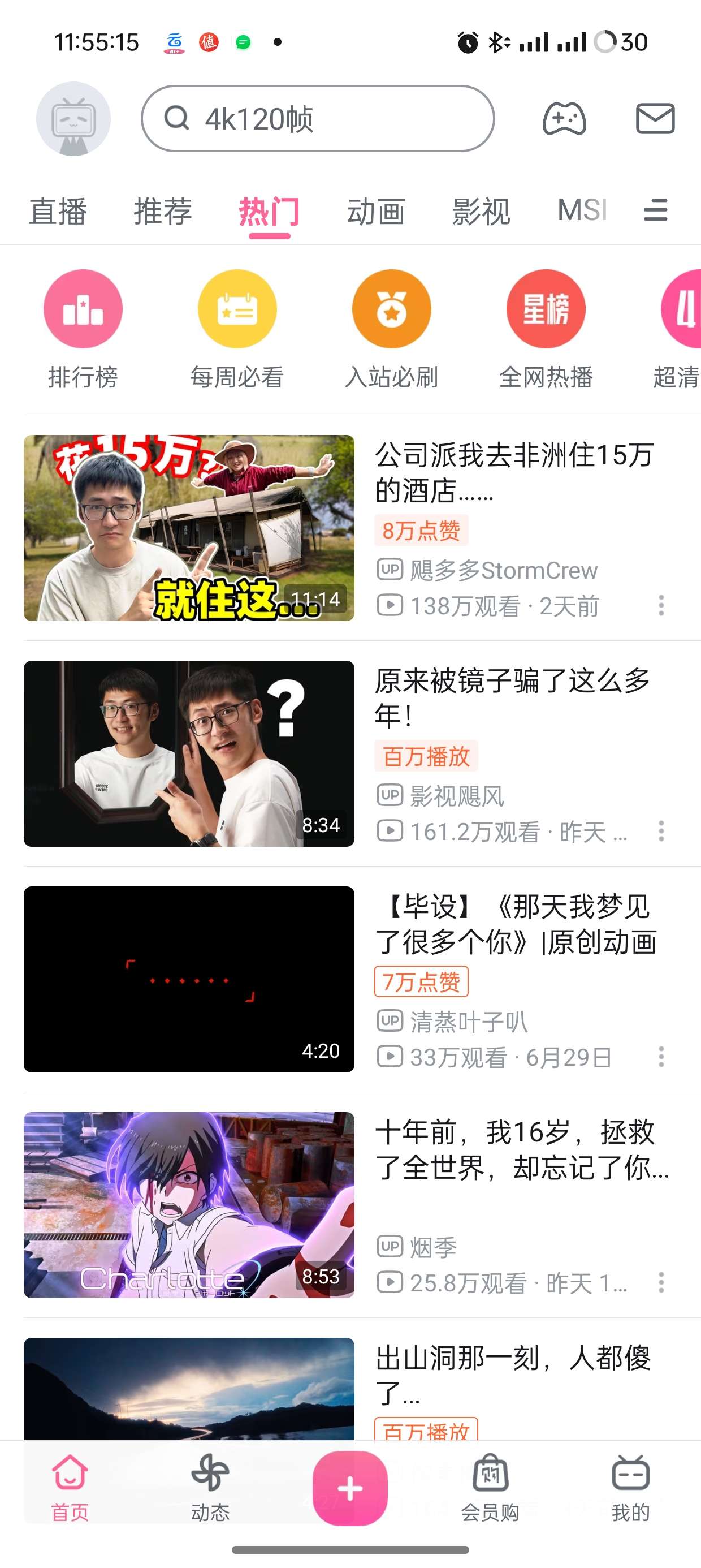Open the 排行榜 ranking shortcut
701x1568 pixels.
coord(83,329)
